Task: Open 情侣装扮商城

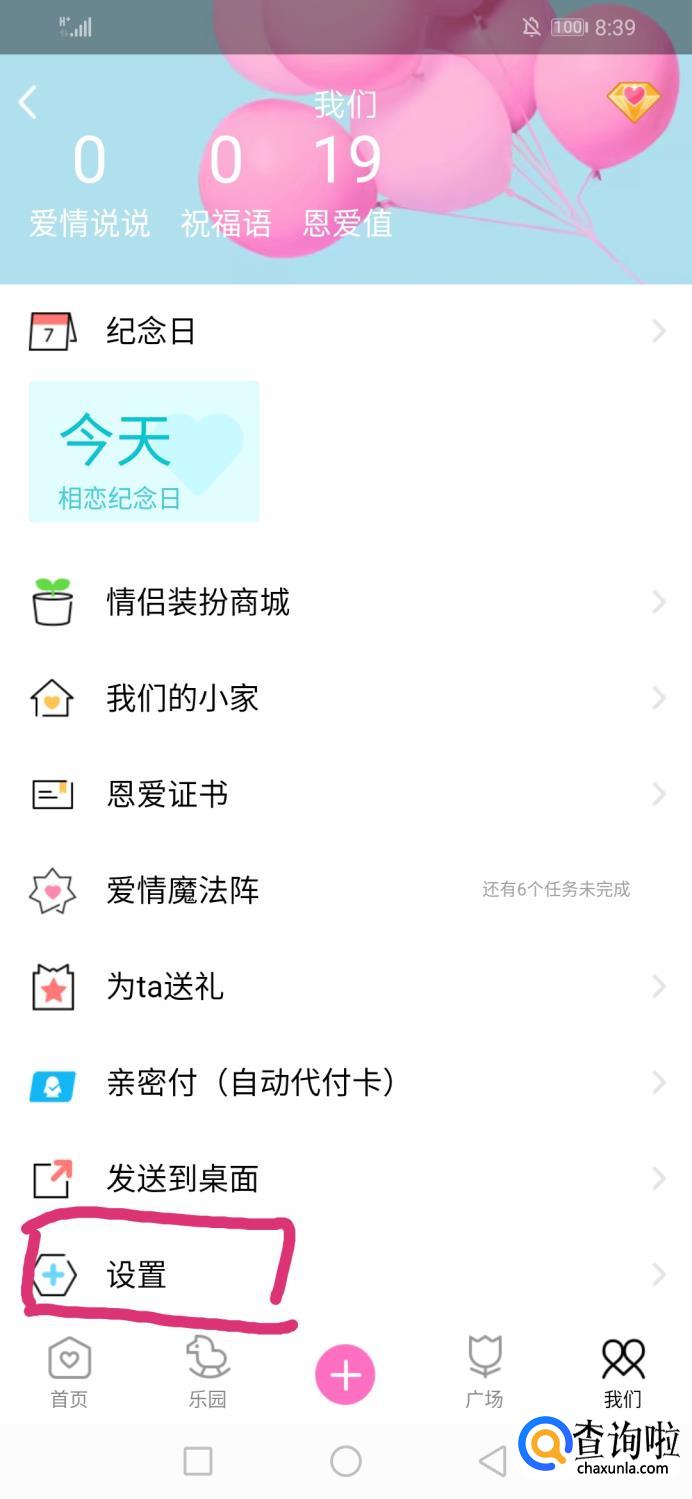Action: 346,602
